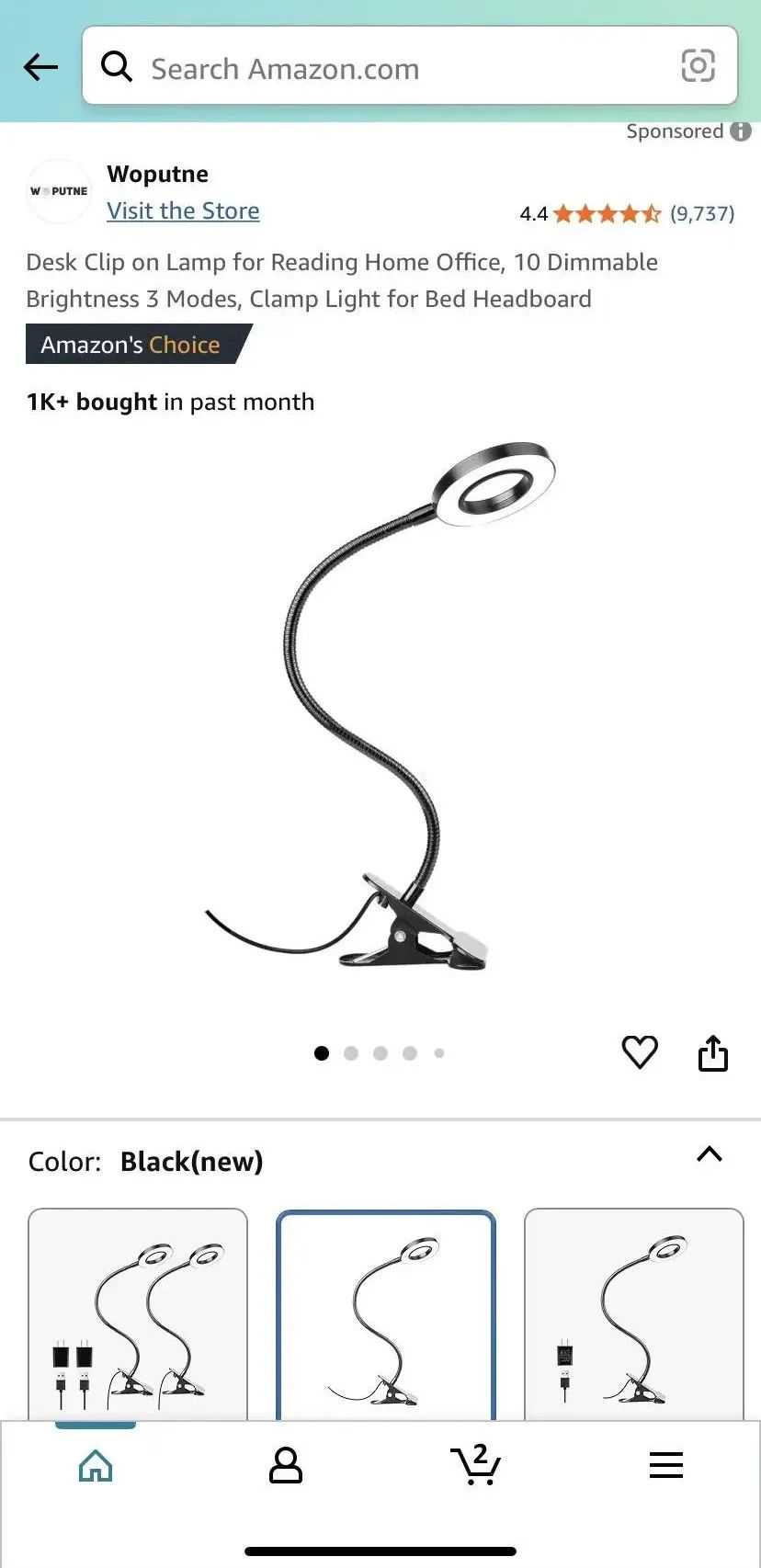The width and height of the screenshot is (761, 1568).
Task: Share this product listing
Action: tap(712, 1053)
